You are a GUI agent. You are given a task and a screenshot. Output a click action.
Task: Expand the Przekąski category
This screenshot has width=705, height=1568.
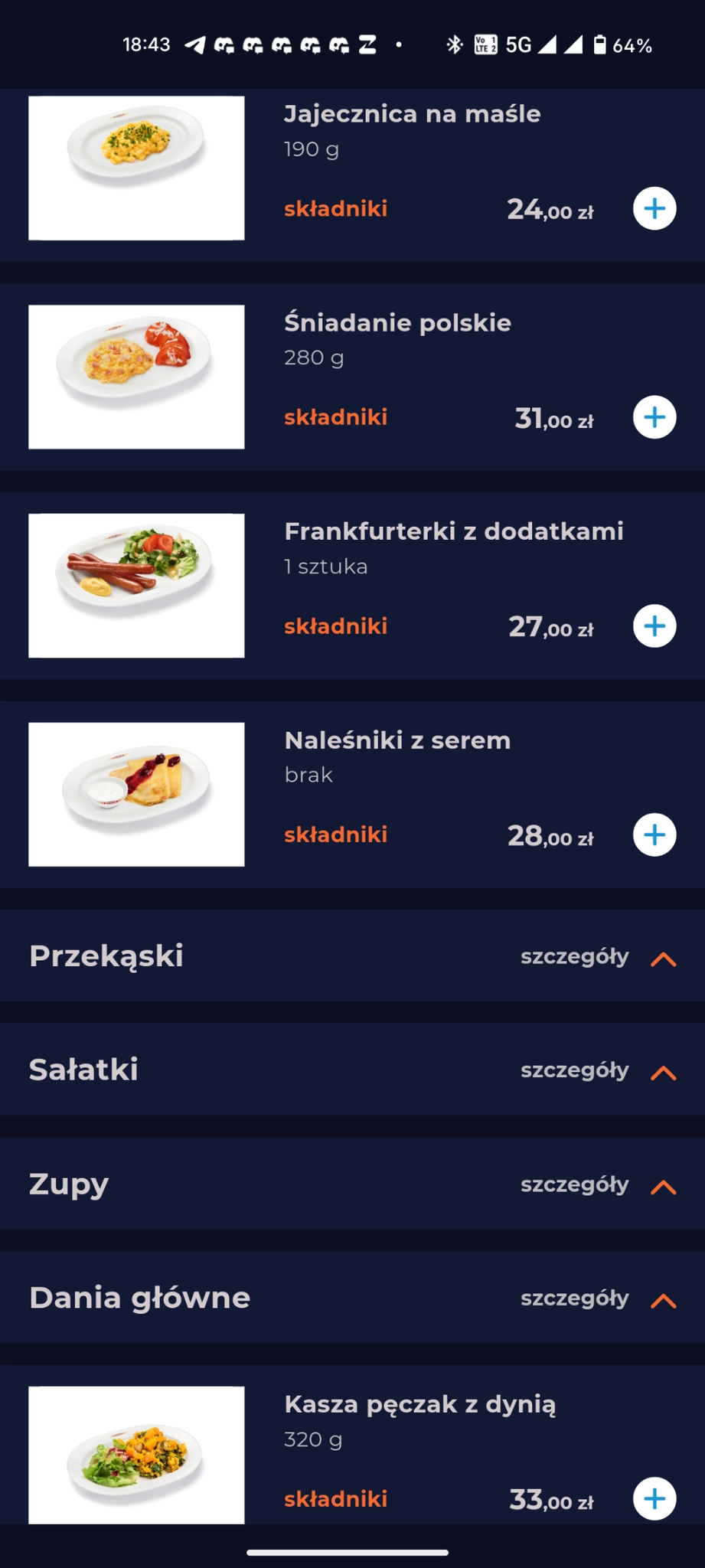coord(663,958)
